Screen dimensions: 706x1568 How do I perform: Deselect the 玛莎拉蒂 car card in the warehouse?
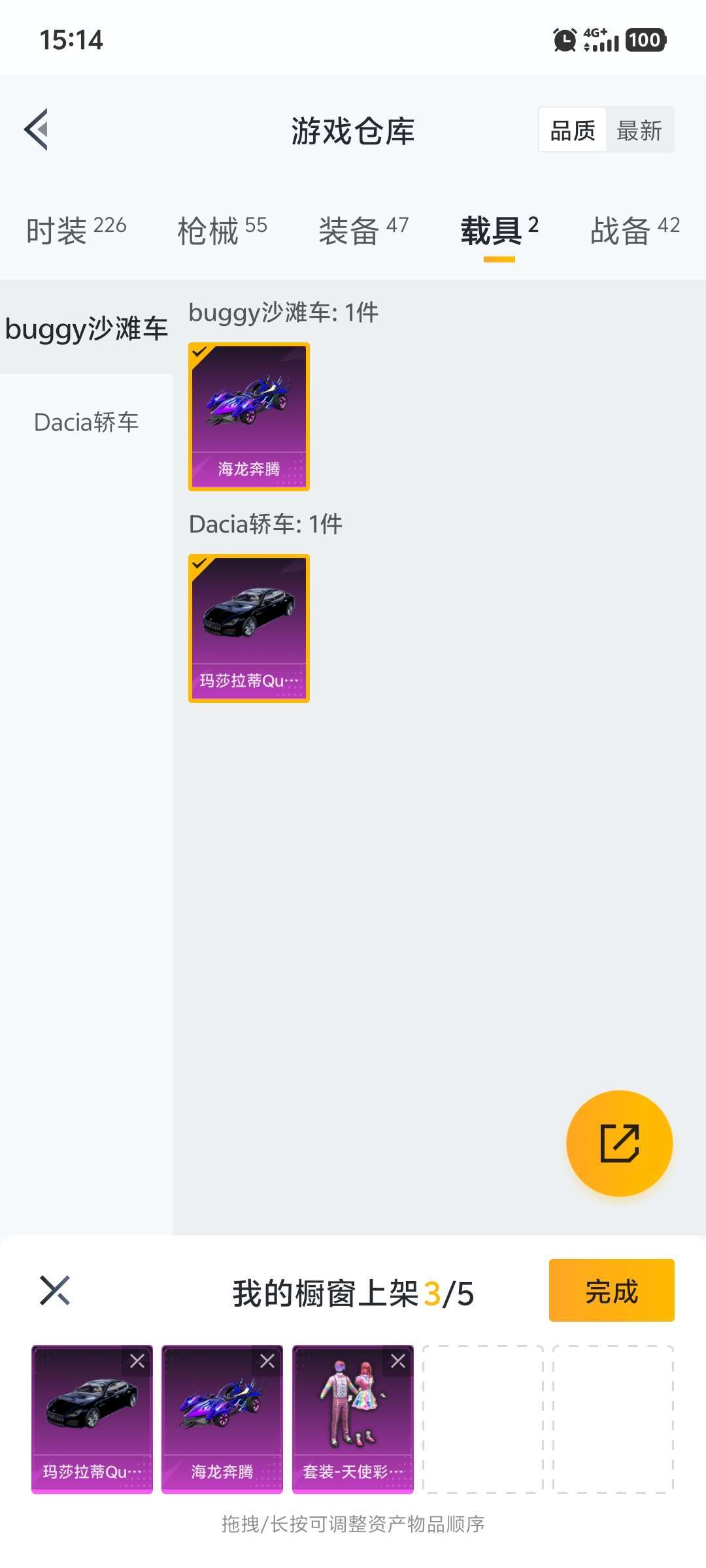[x=249, y=629]
